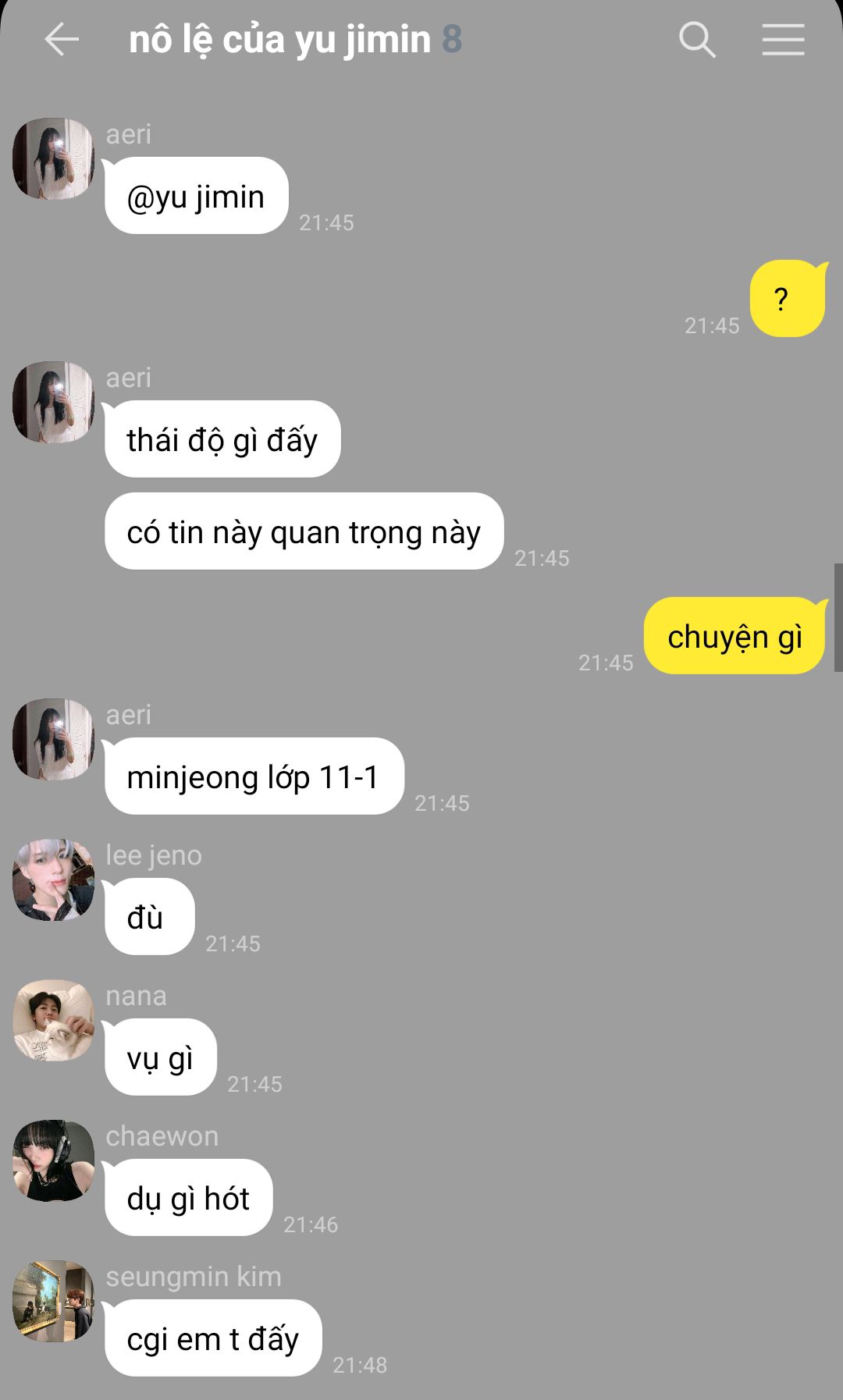Go back using the arrow icon
This screenshot has height=1400, width=843.
coord(62,40)
